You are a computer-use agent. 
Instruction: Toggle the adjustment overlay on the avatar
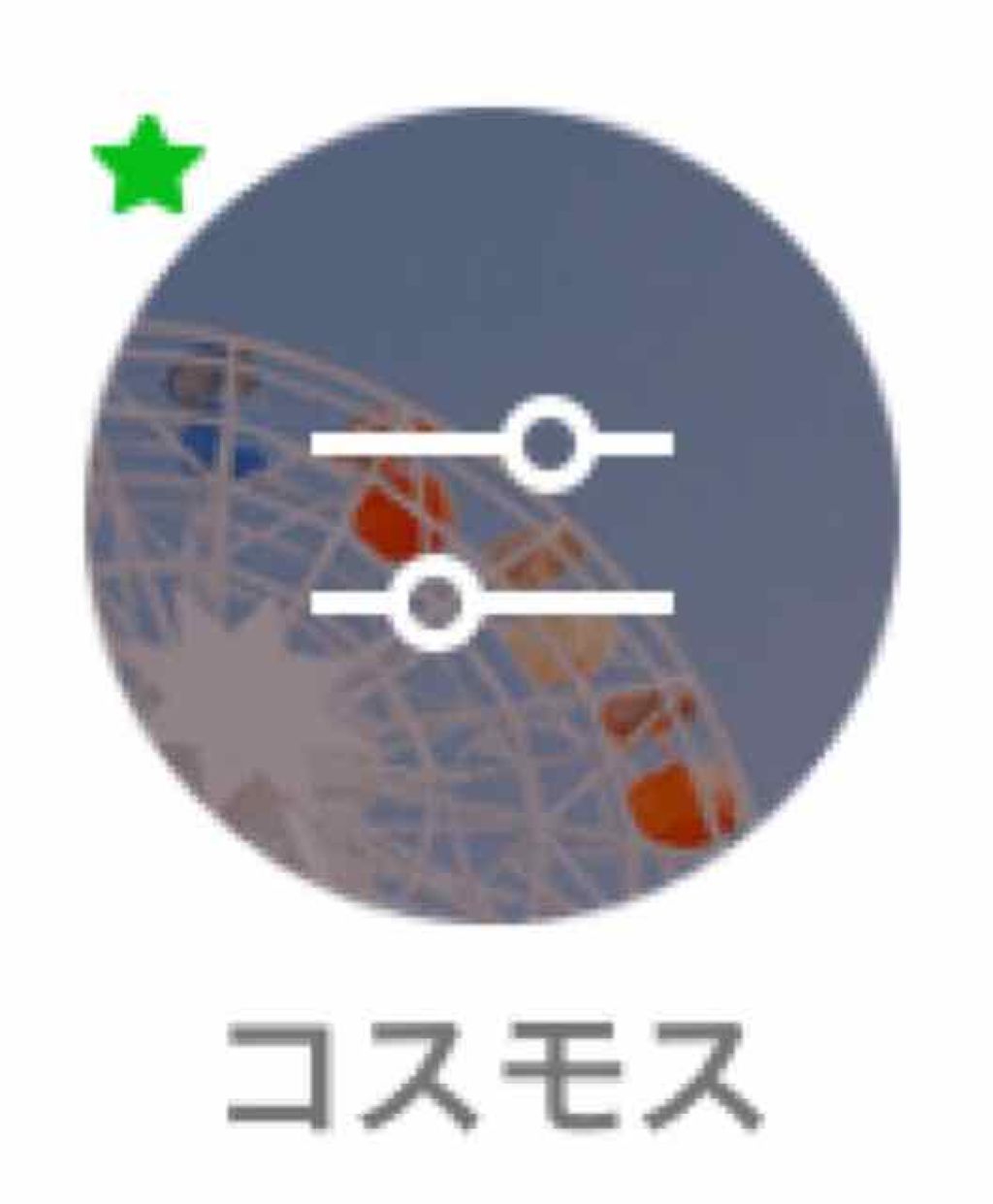490,524
